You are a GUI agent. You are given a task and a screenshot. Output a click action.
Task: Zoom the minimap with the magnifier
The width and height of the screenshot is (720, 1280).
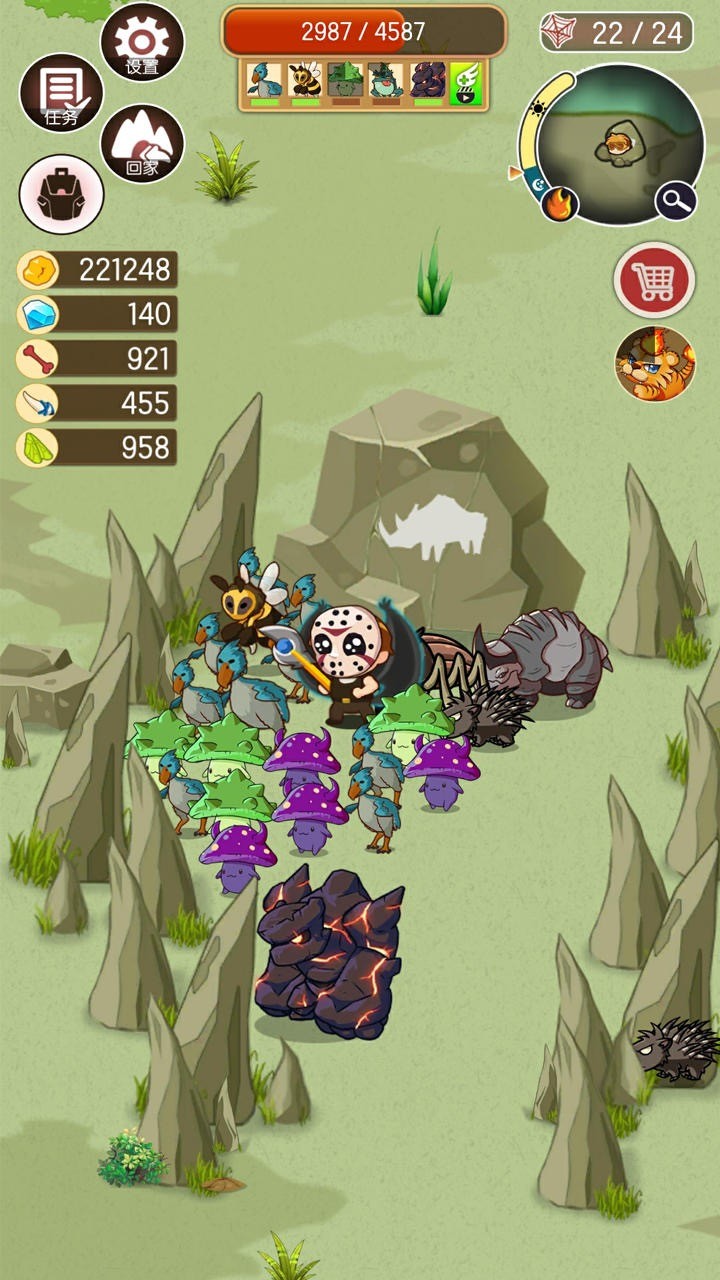(x=675, y=201)
